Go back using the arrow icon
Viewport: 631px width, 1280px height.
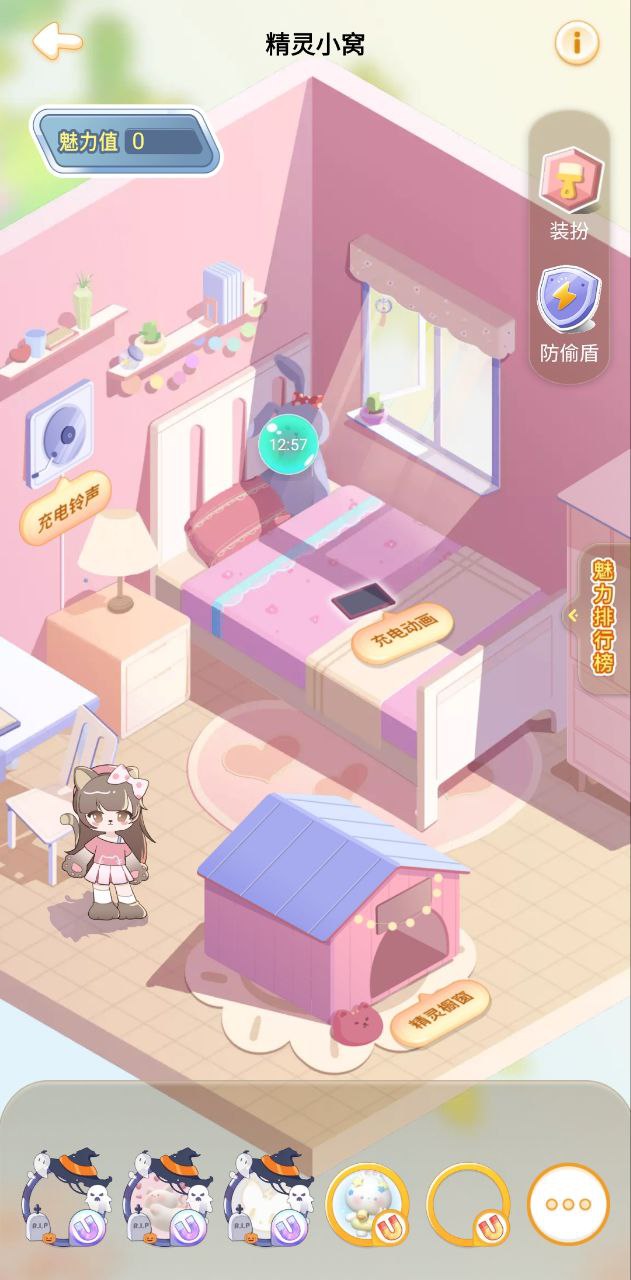(56, 42)
